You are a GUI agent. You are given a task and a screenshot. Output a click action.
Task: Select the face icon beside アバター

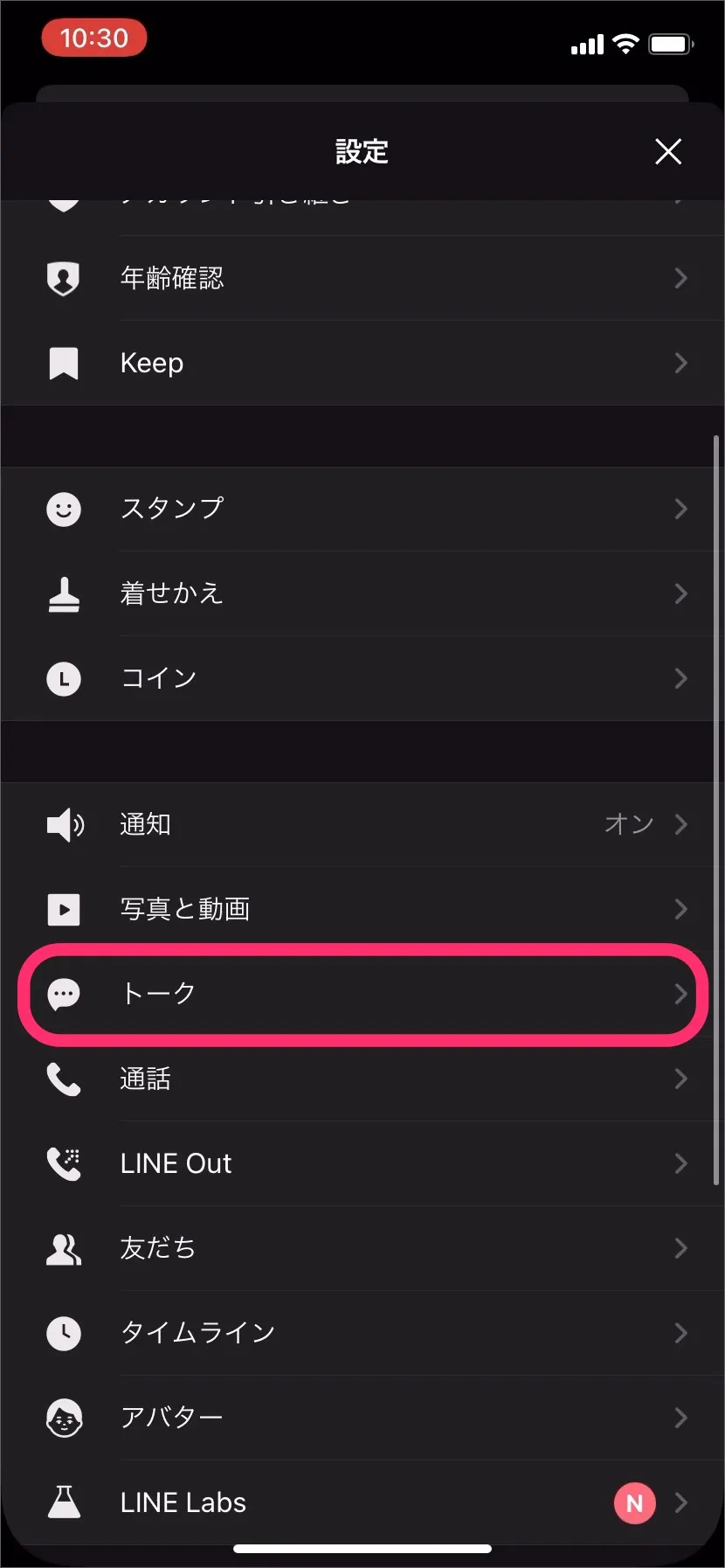[x=63, y=1418]
